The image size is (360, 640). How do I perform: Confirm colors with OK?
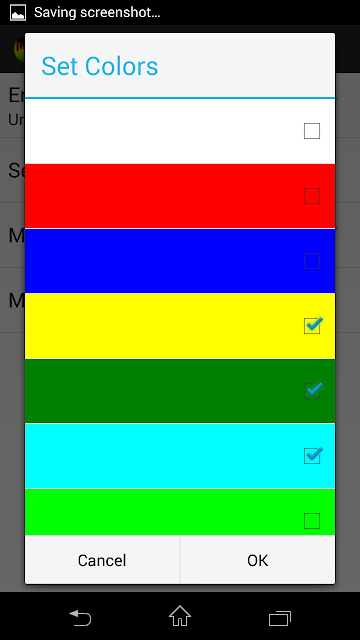(x=258, y=560)
